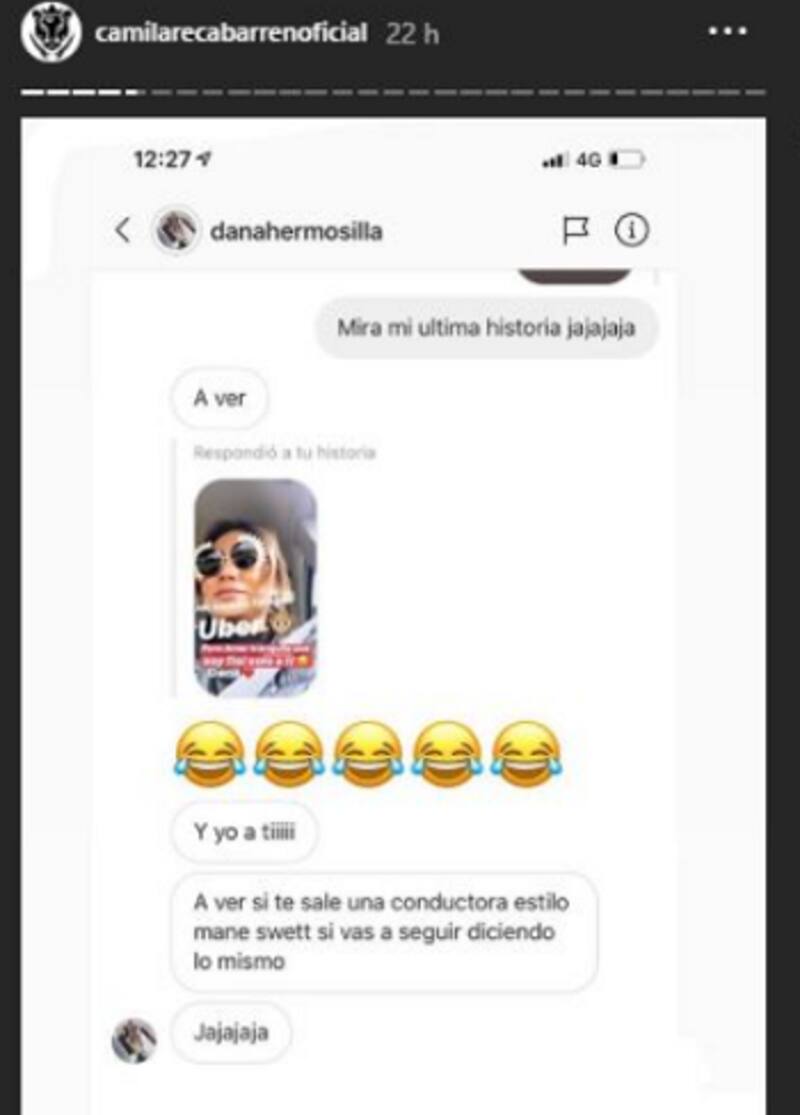800x1115 pixels.
Task: Open camilarecabarrenoficial's profile via username
Action: pos(231,33)
